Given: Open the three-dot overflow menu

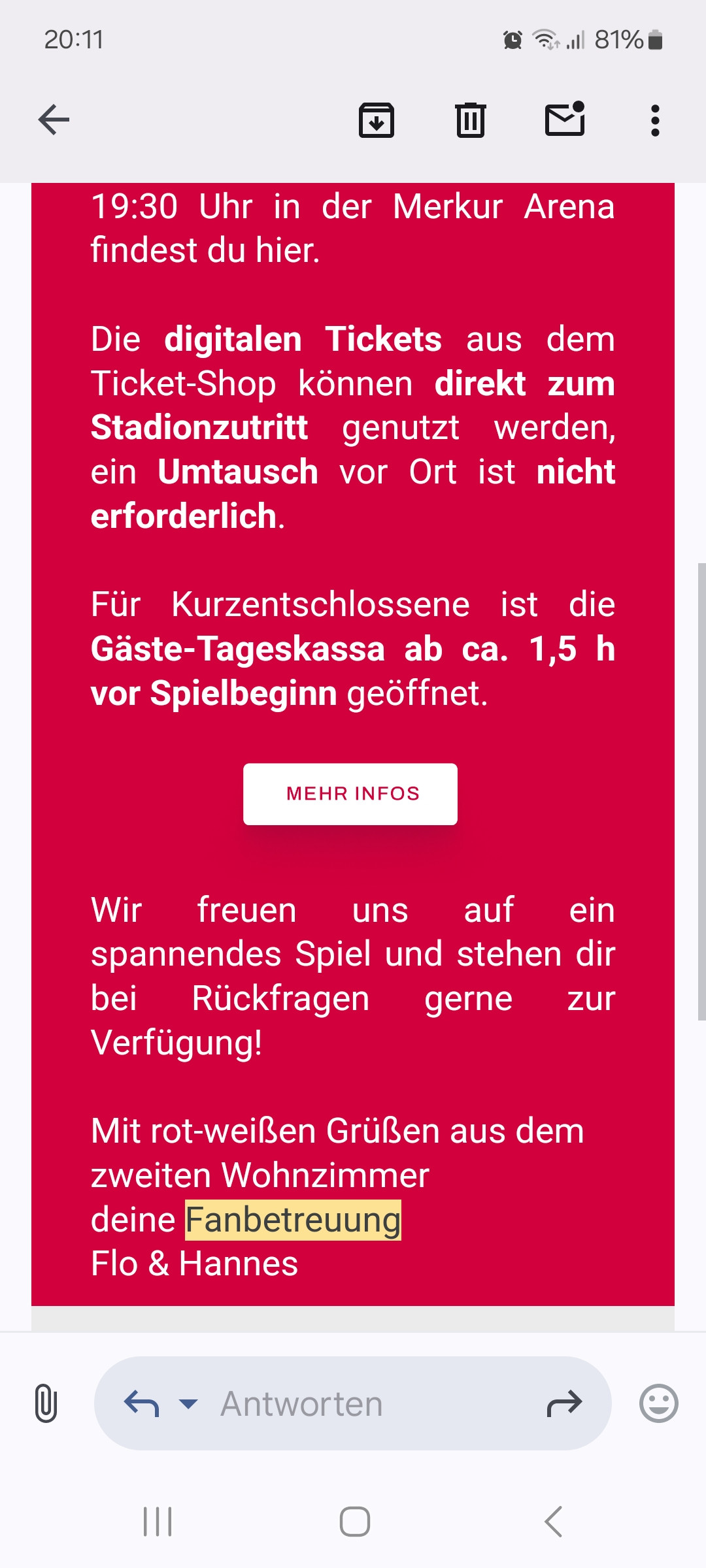Looking at the screenshot, I should pyautogui.click(x=655, y=120).
